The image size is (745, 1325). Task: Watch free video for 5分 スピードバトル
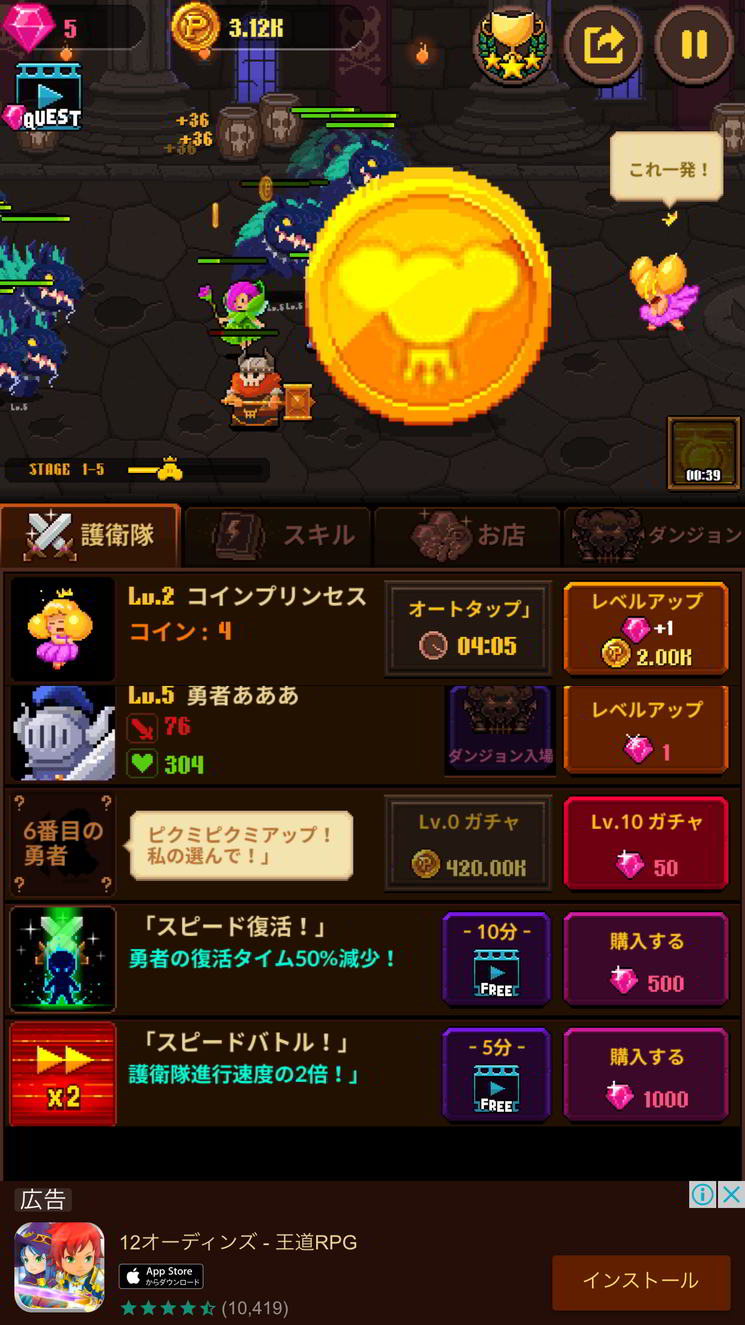(497, 1075)
